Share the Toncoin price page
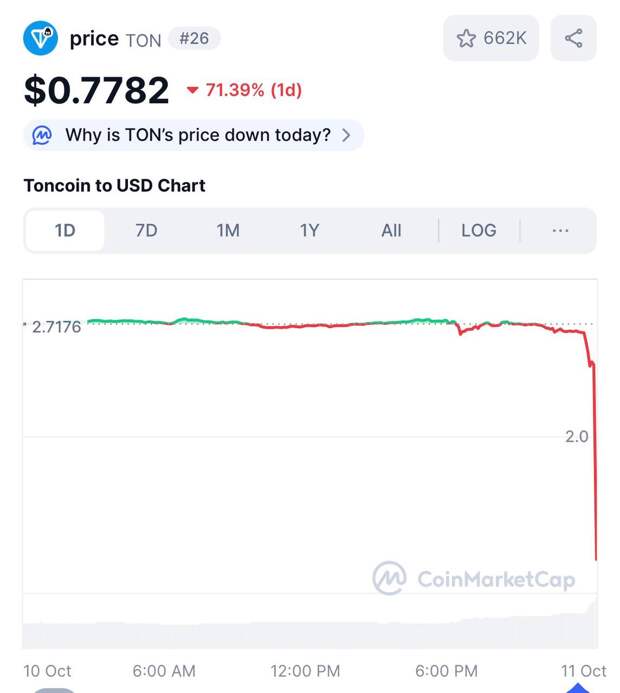The image size is (620, 693). pos(573,39)
